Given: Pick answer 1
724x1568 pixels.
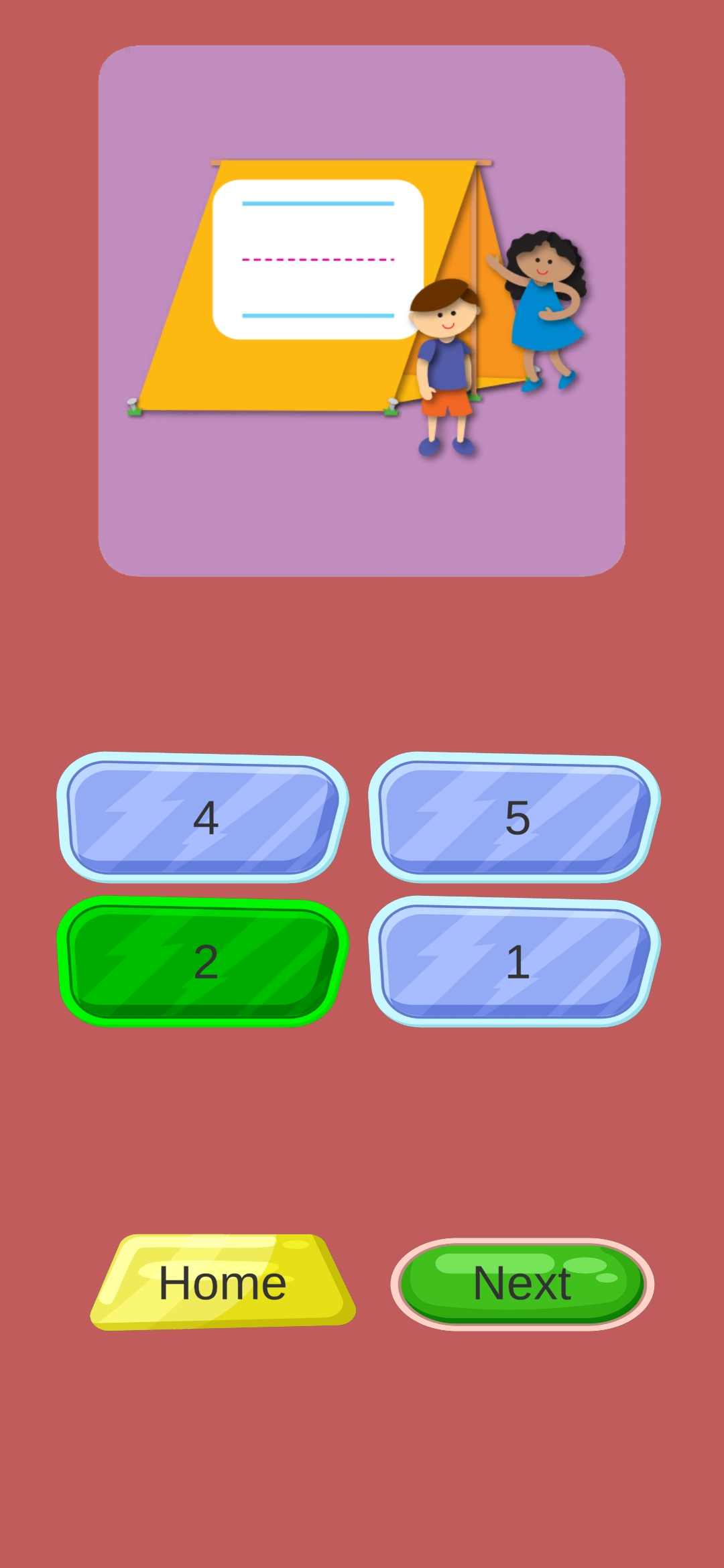Looking at the screenshot, I should [x=515, y=962].
